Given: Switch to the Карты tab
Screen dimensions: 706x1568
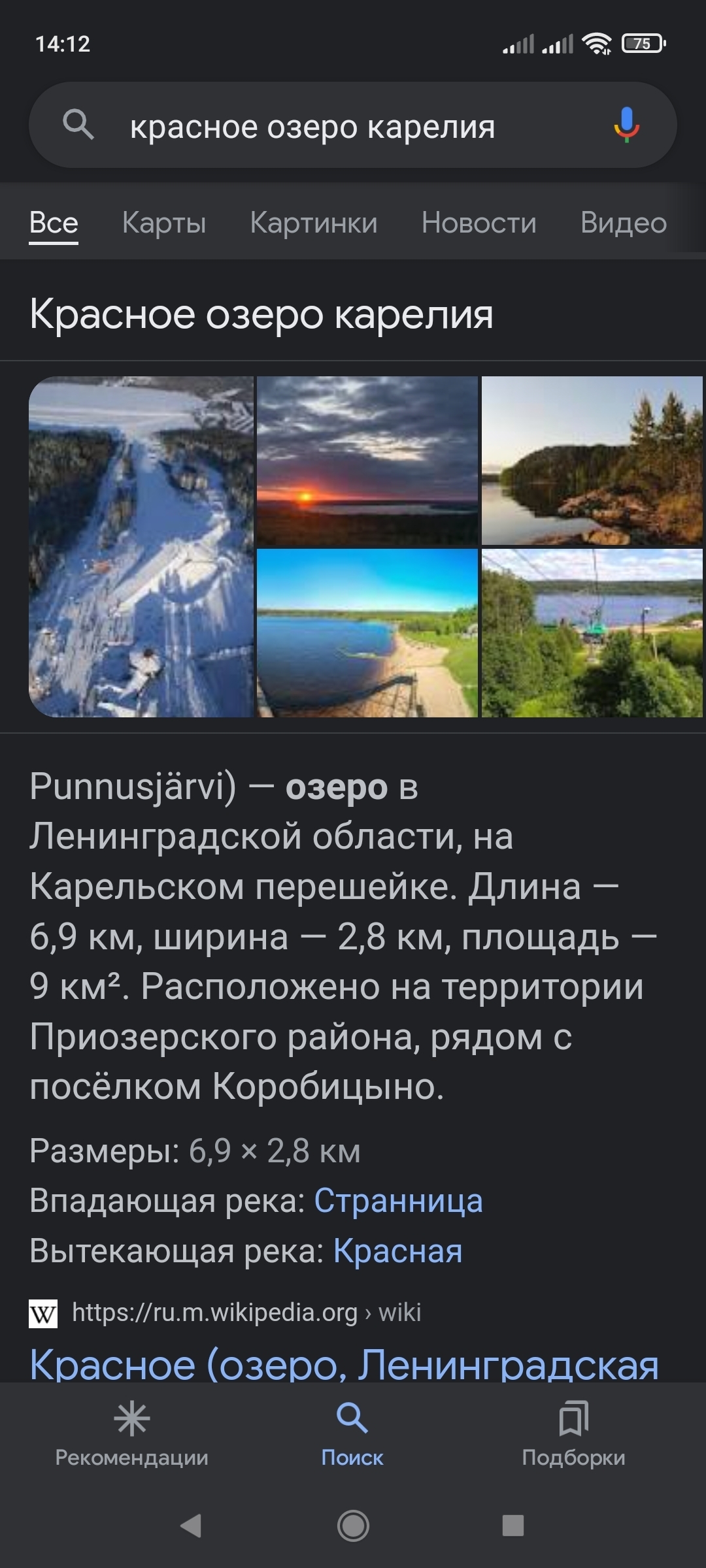Looking at the screenshot, I should tap(164, 223).
